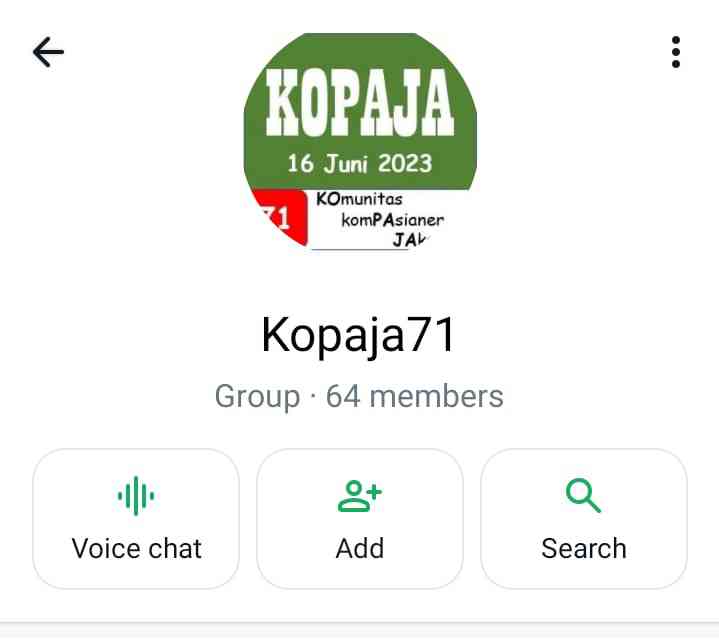Start a voice chat in the group

point(136,518)
